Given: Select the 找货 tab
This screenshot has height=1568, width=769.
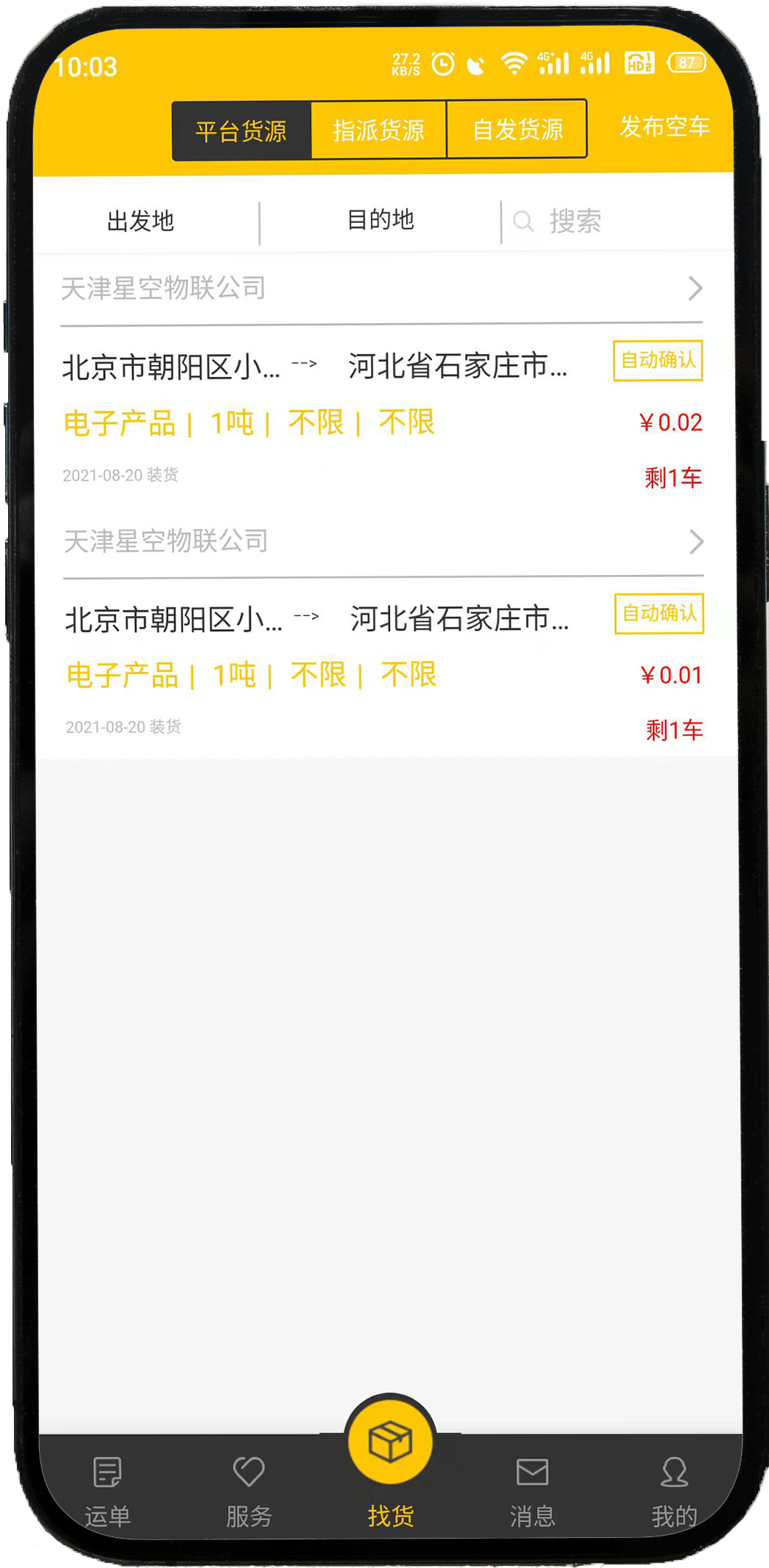Looking at the screenshot, I should click(391, 1463).
